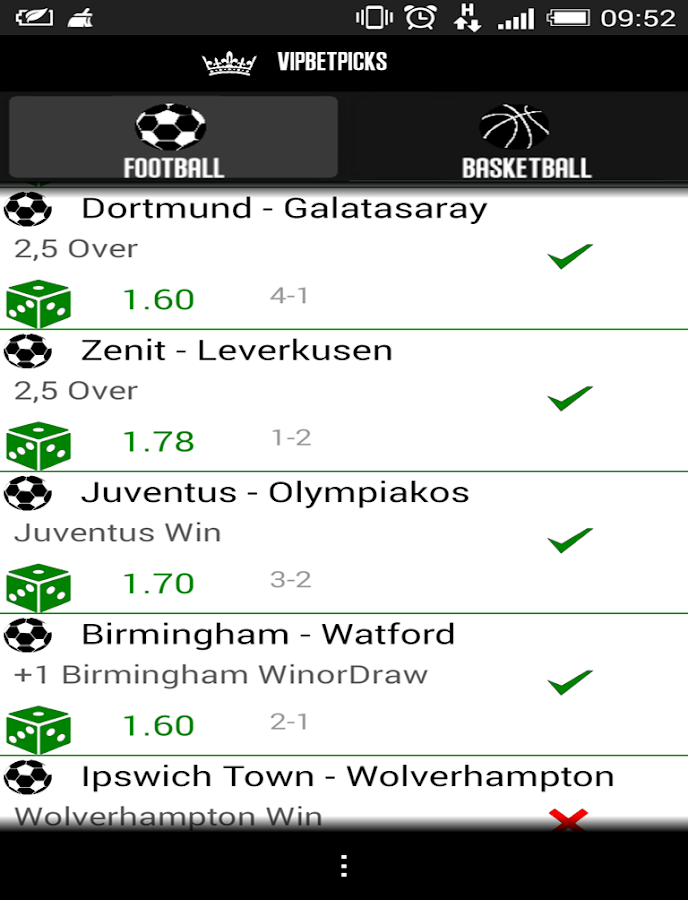Switch to the Football tab
This screenshot has width=688, height=900.
pos(173,138)
